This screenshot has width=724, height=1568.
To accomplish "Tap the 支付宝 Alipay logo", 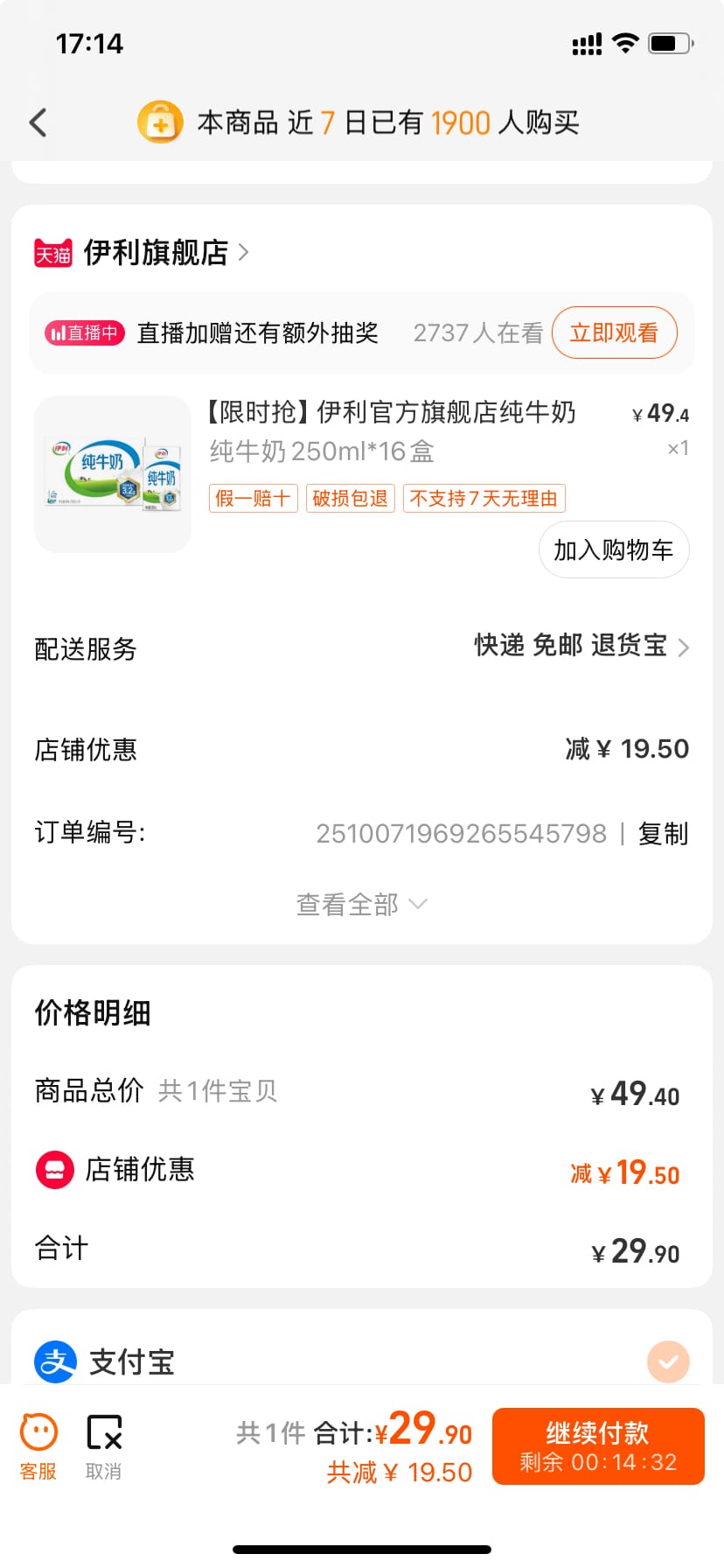I will [54, 1361].
